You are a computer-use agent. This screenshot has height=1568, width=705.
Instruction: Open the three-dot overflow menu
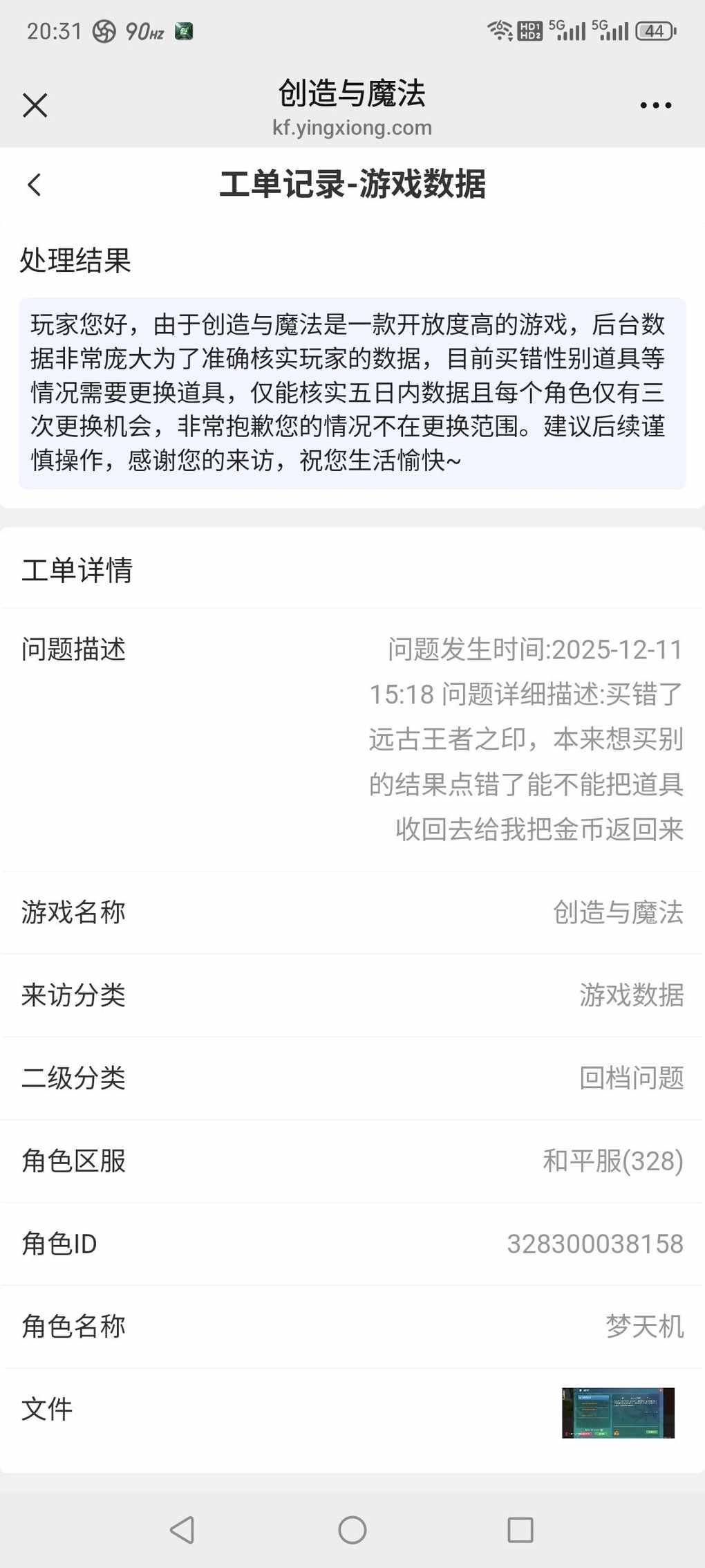coord(655,106)
